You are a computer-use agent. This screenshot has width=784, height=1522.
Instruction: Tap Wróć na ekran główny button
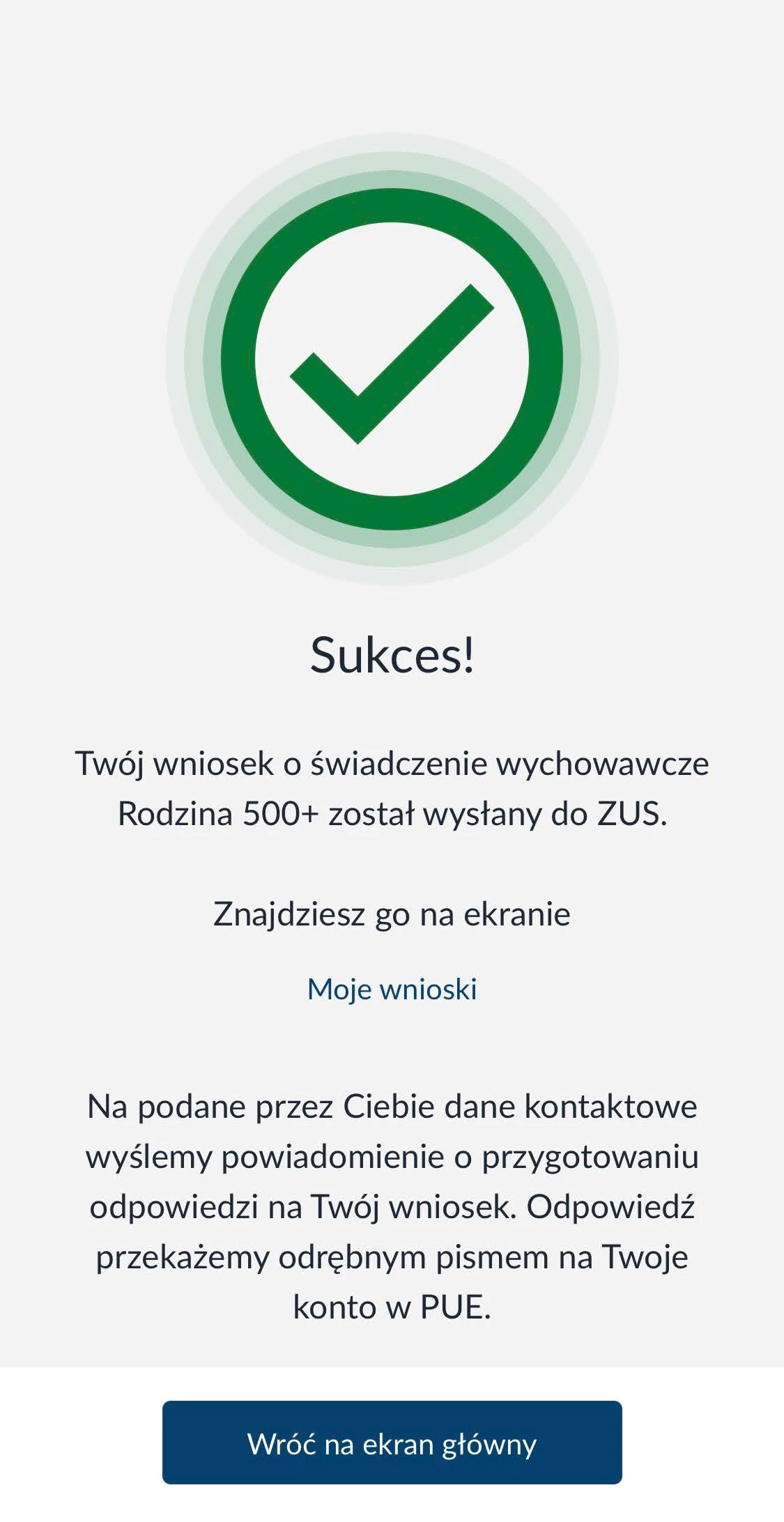tap(392, 1443)
